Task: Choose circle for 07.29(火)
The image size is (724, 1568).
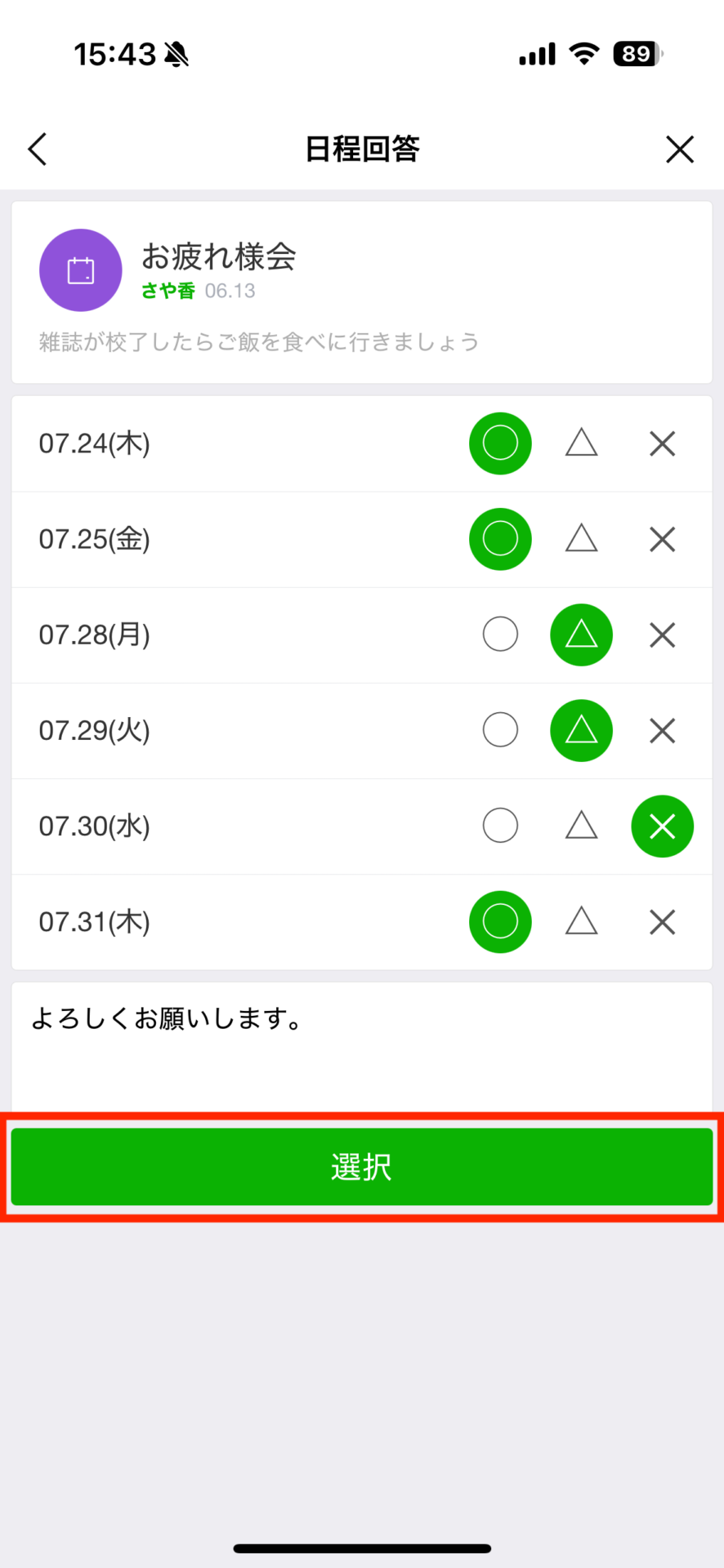Action: (500, 730)
